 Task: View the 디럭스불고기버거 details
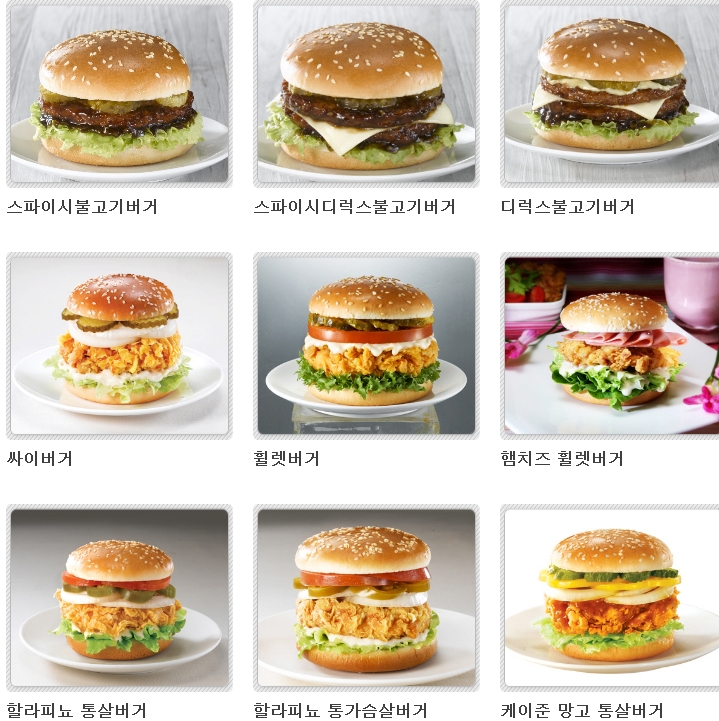click(x=611, y=94)
